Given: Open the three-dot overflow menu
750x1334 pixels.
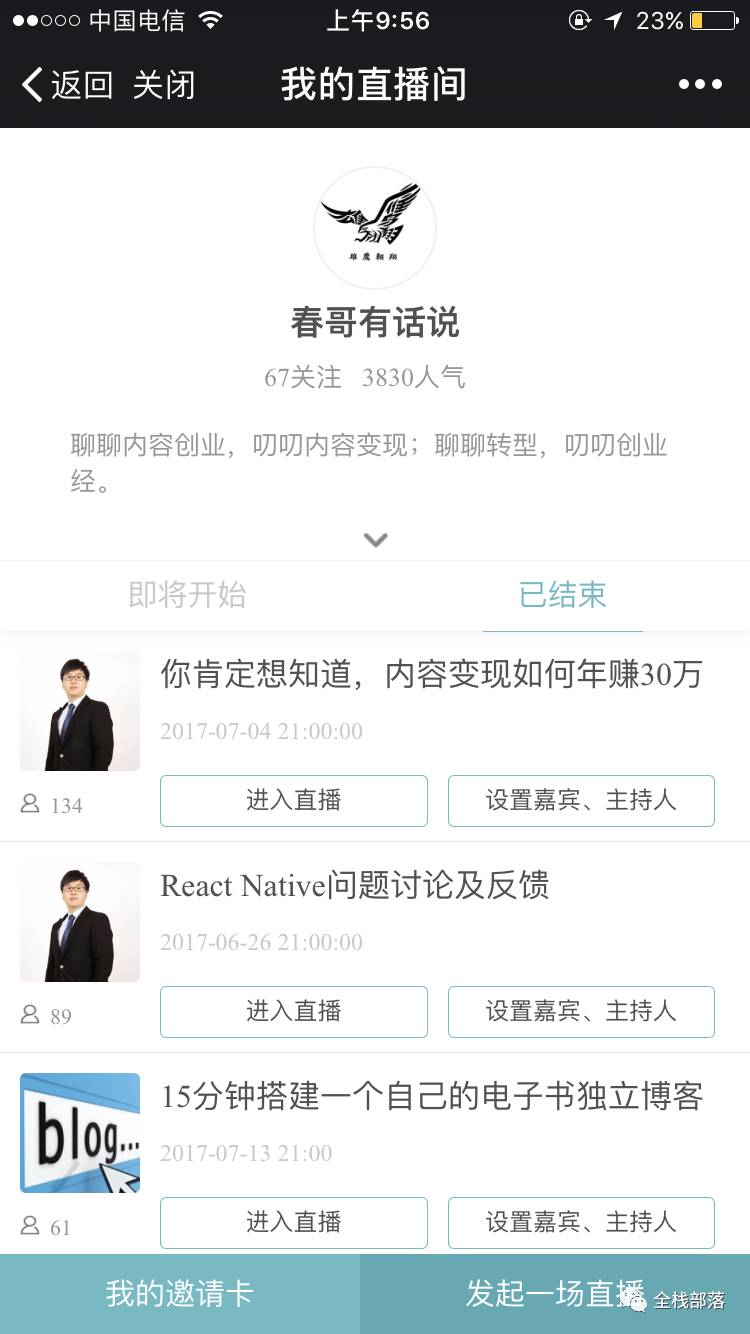Looking at the screenshot, I should (700, 85).
